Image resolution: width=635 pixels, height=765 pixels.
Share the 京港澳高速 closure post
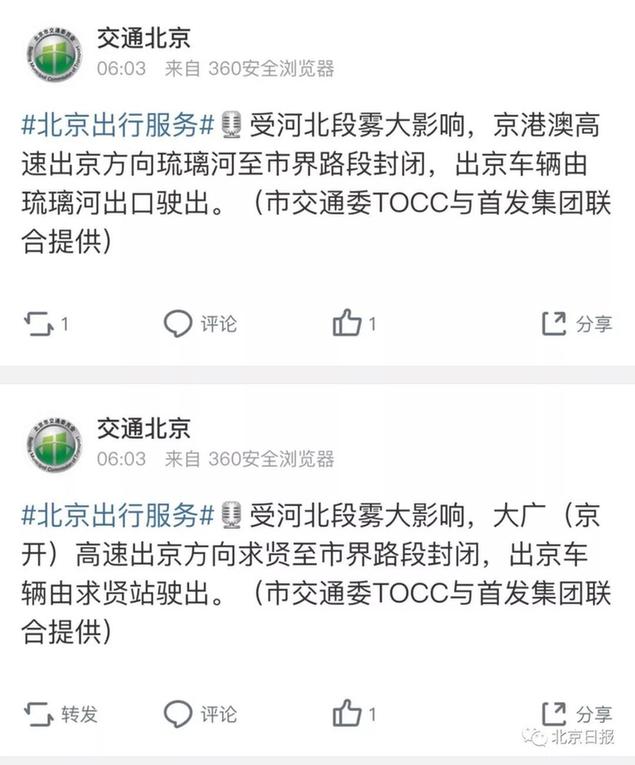click(x=576, y=324)
